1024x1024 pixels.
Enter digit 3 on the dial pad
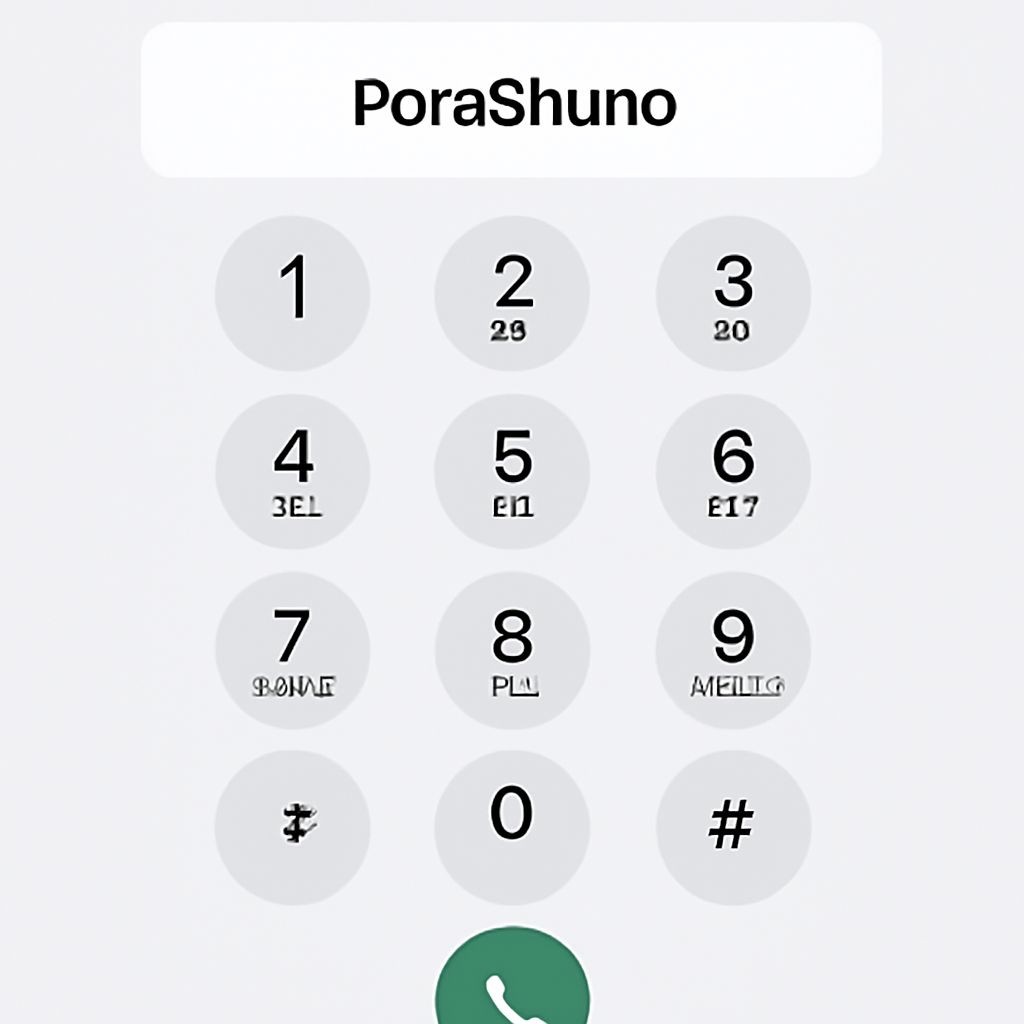(733, 293)
